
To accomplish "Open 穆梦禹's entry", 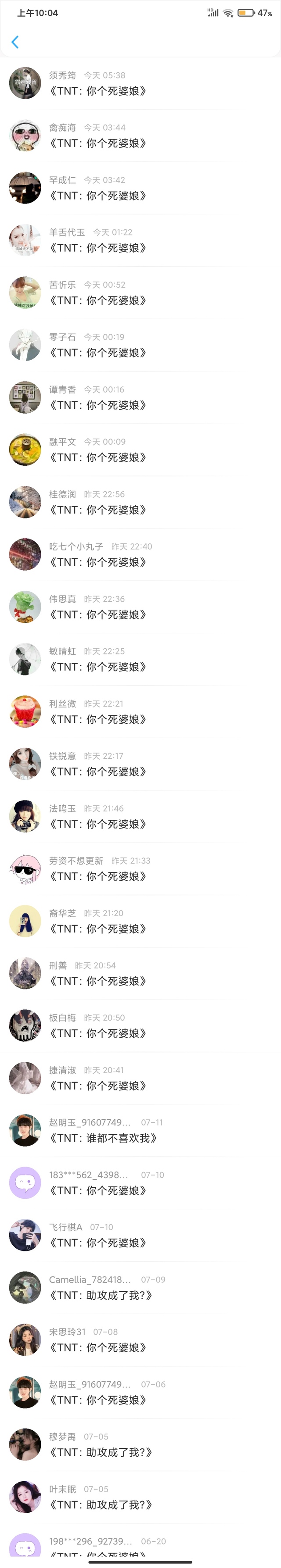I will click(x=140, y=1444).
